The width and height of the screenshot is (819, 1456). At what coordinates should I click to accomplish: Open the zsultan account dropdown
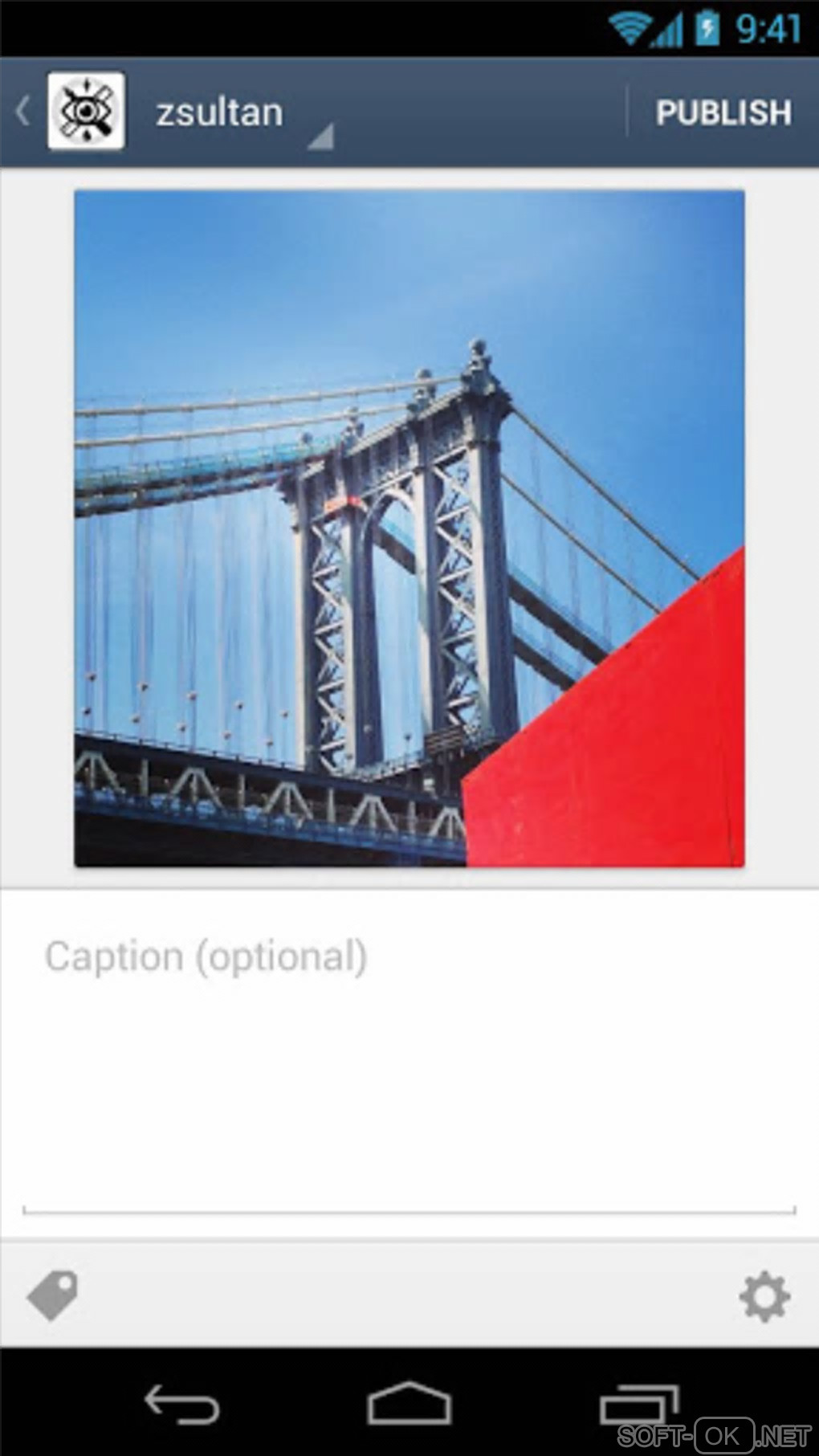[x=241, y=114]
